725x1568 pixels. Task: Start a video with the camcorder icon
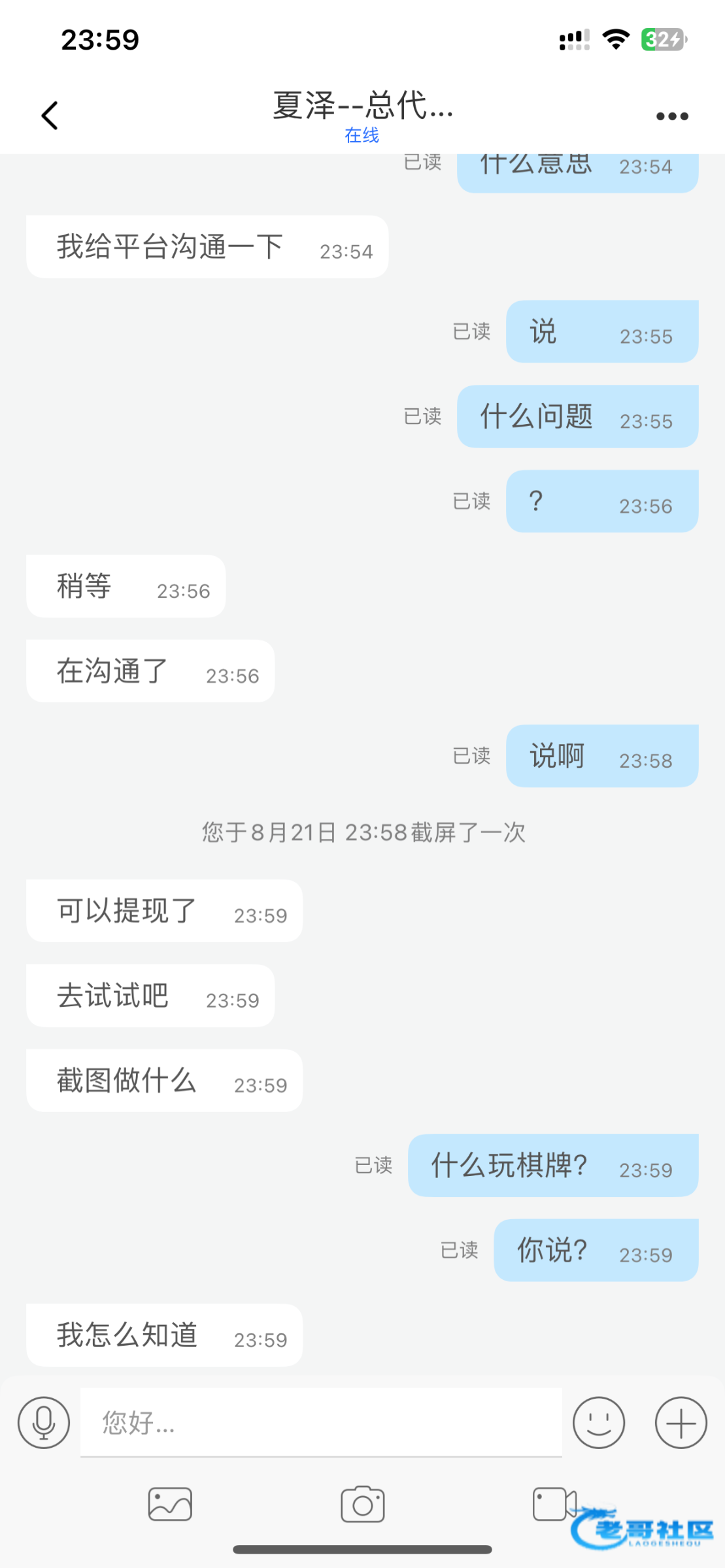554,1504
